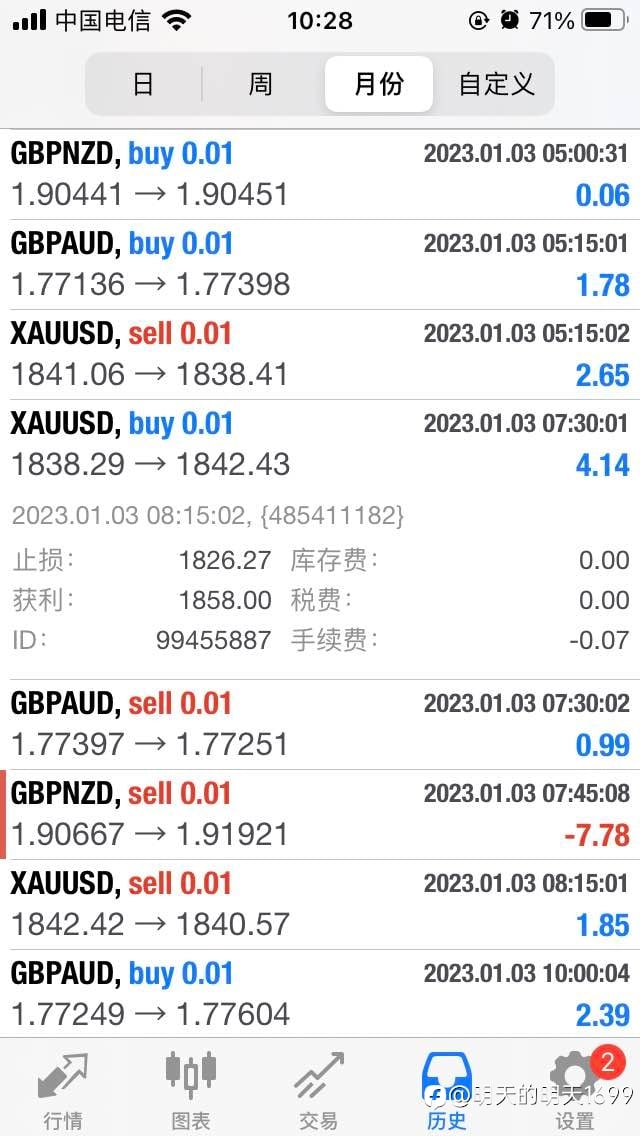Expand GBPAUD sell trade at 07:30:02
Screen dimensions: 640x1136
click(320, 724)
